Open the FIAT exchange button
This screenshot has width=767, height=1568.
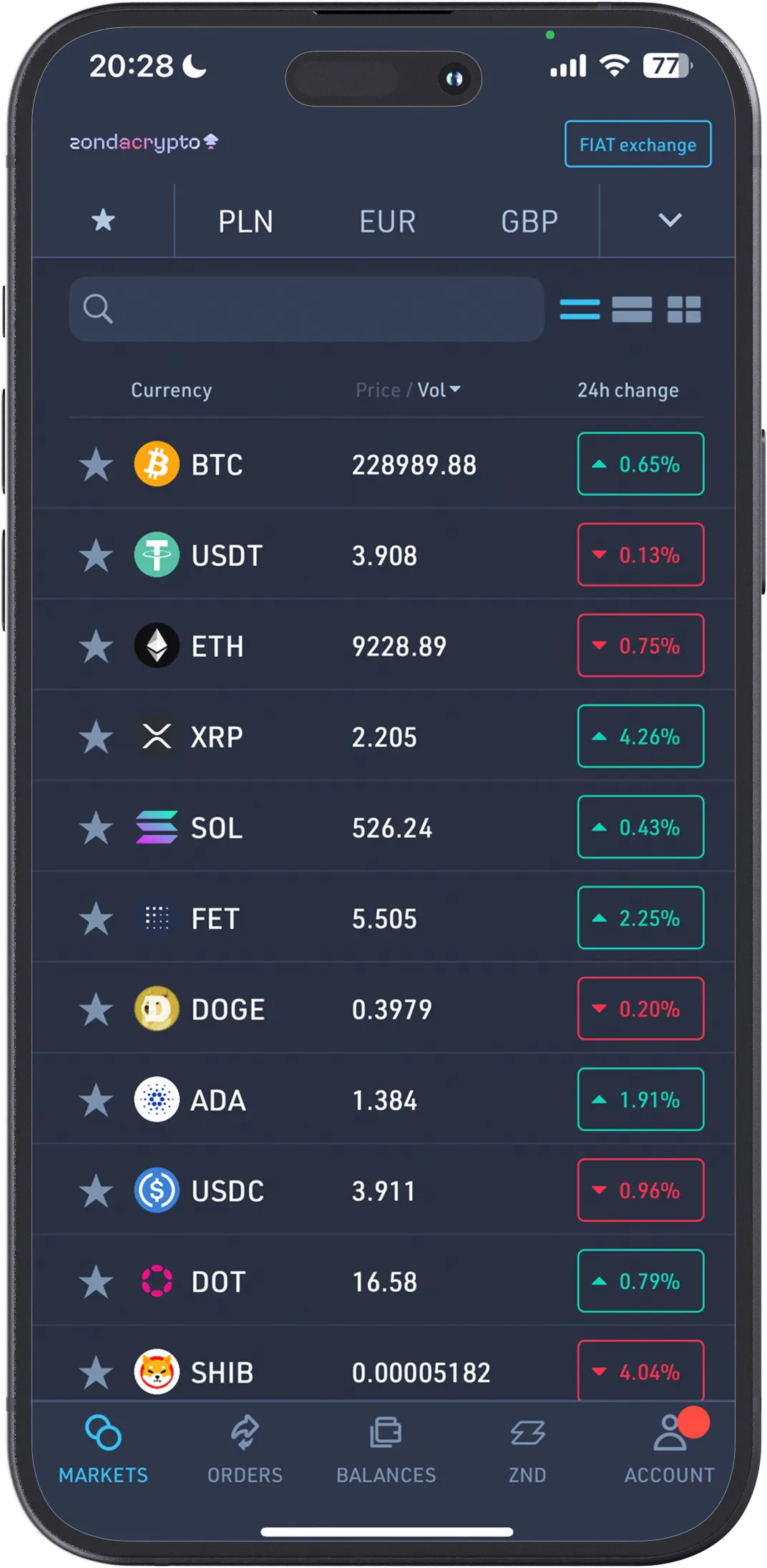pos(637,144)
